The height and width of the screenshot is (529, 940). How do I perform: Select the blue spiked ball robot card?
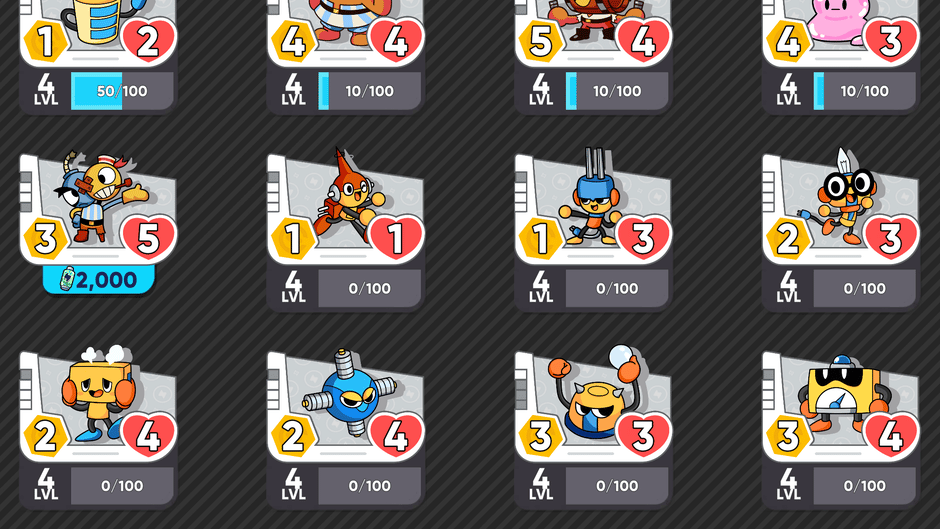coord(345,405)
